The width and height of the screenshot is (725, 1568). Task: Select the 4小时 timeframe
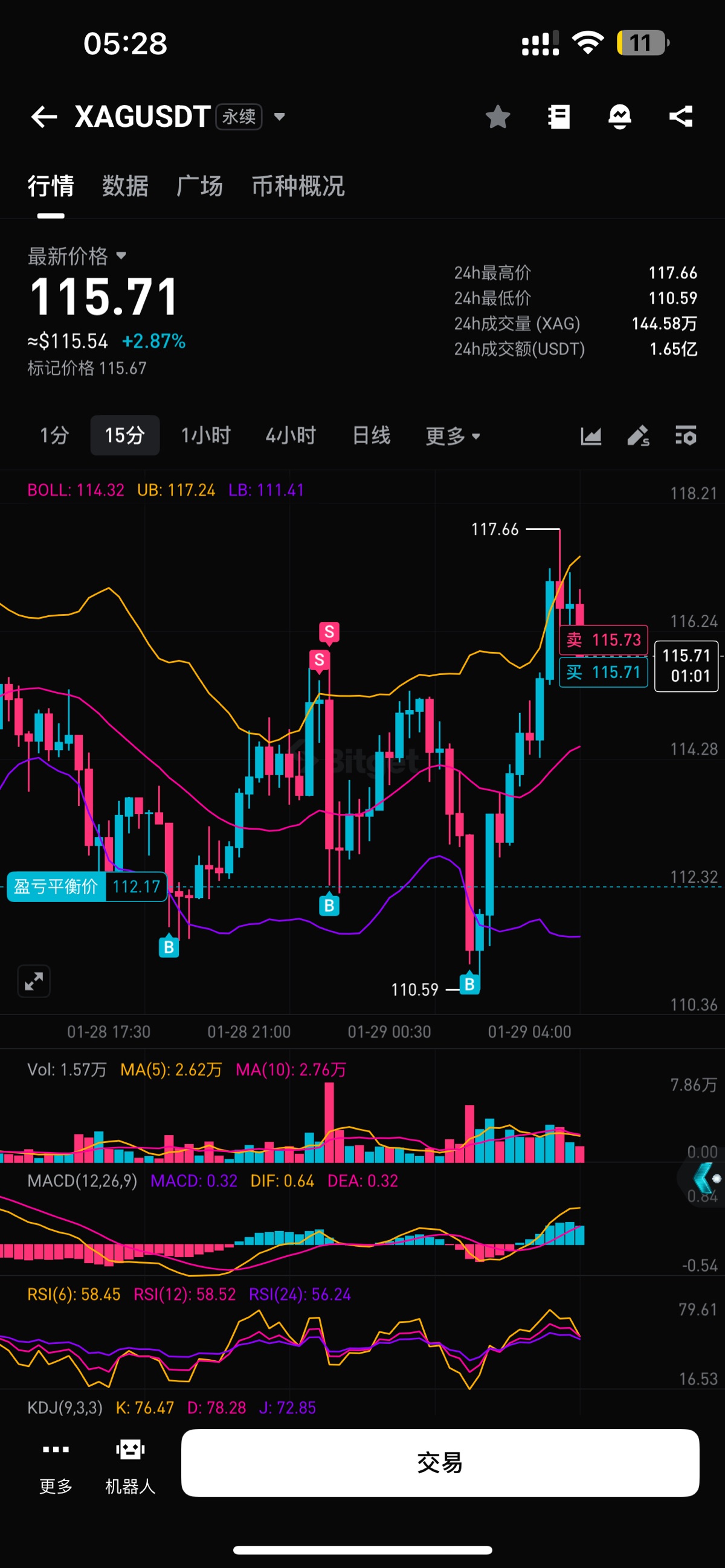click(291, 435)
